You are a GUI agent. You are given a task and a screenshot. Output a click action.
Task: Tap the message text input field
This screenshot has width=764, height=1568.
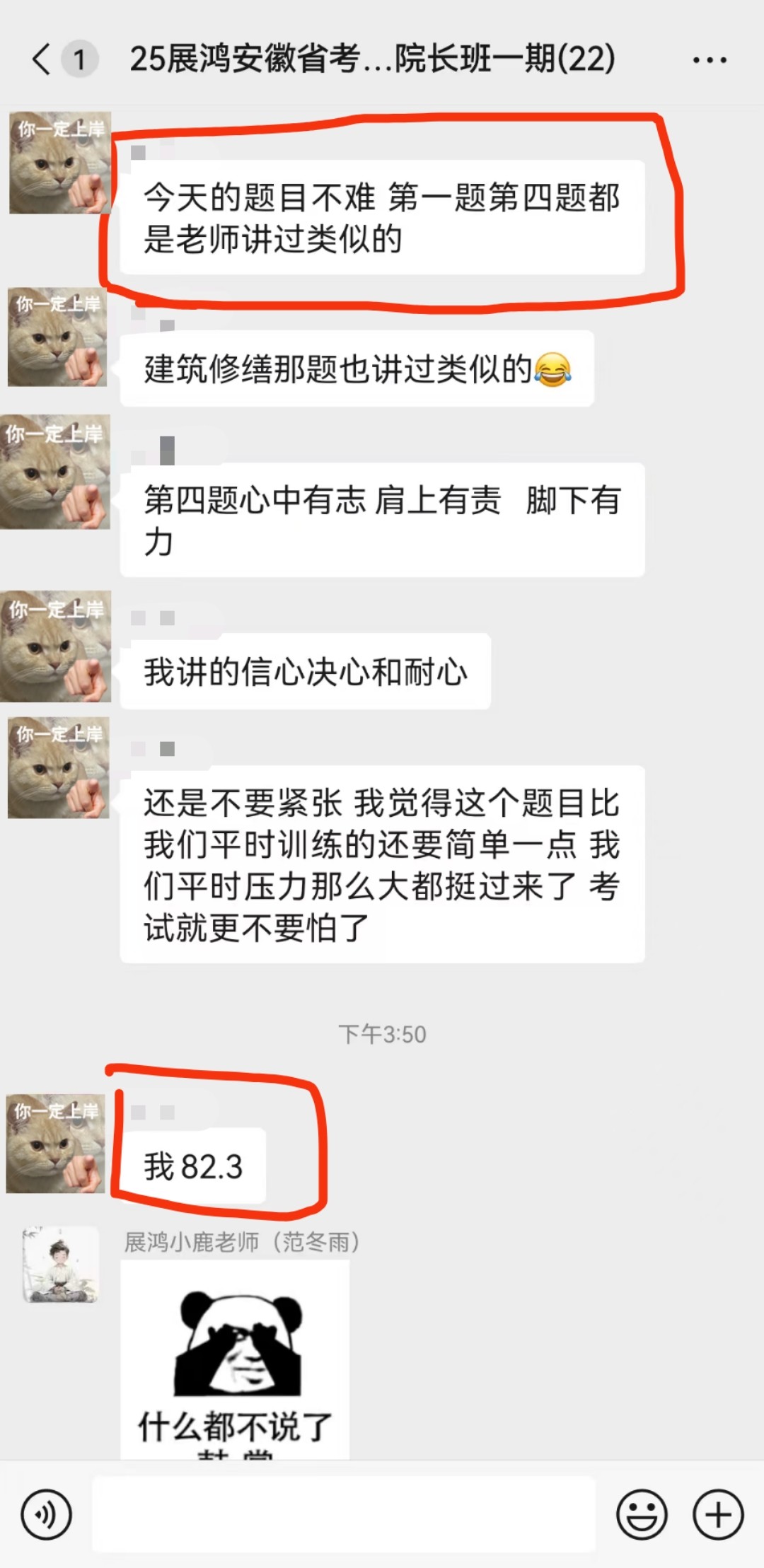344,1515
